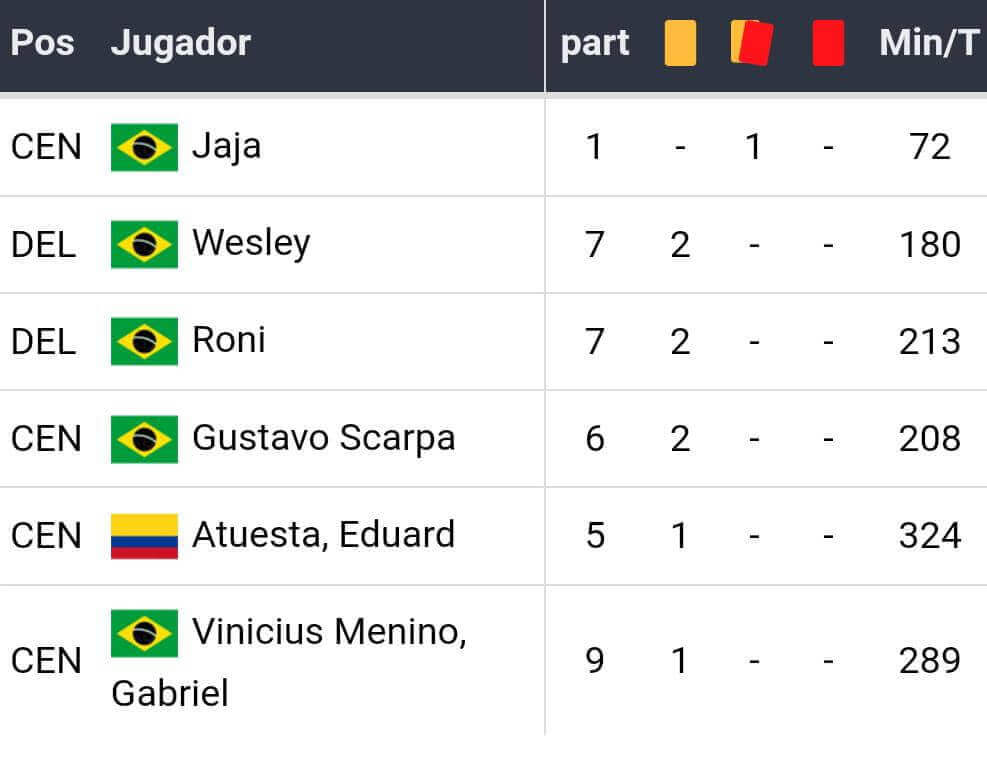This screenshot has height=758, width=987.
Task: Open Jaja's player profile
Action: tap(226, 146)
